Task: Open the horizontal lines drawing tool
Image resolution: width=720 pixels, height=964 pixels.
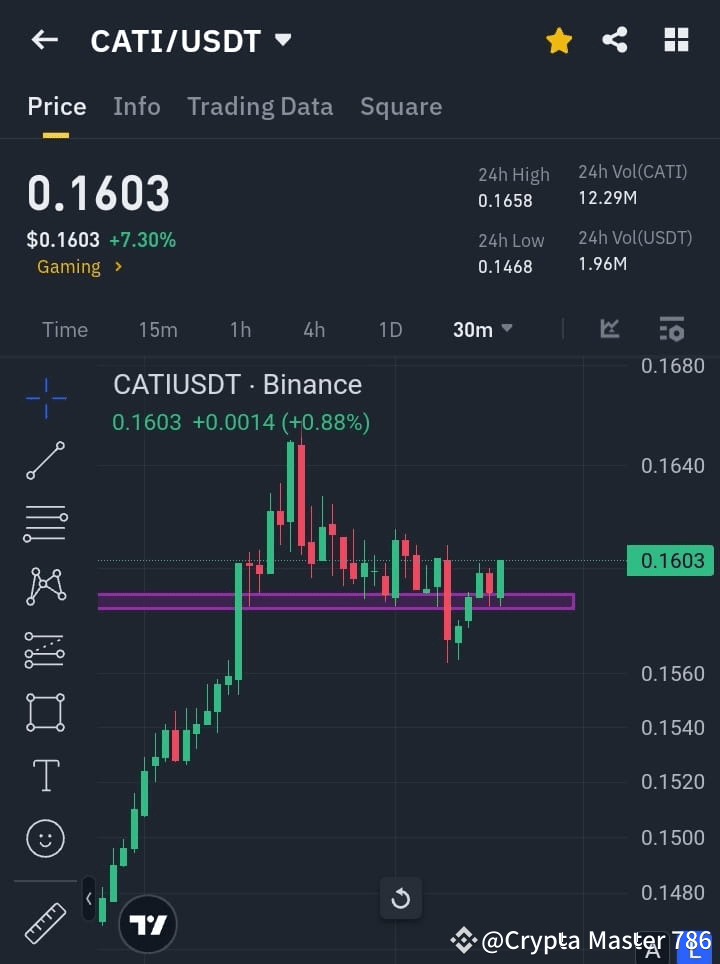Action: 45,524
